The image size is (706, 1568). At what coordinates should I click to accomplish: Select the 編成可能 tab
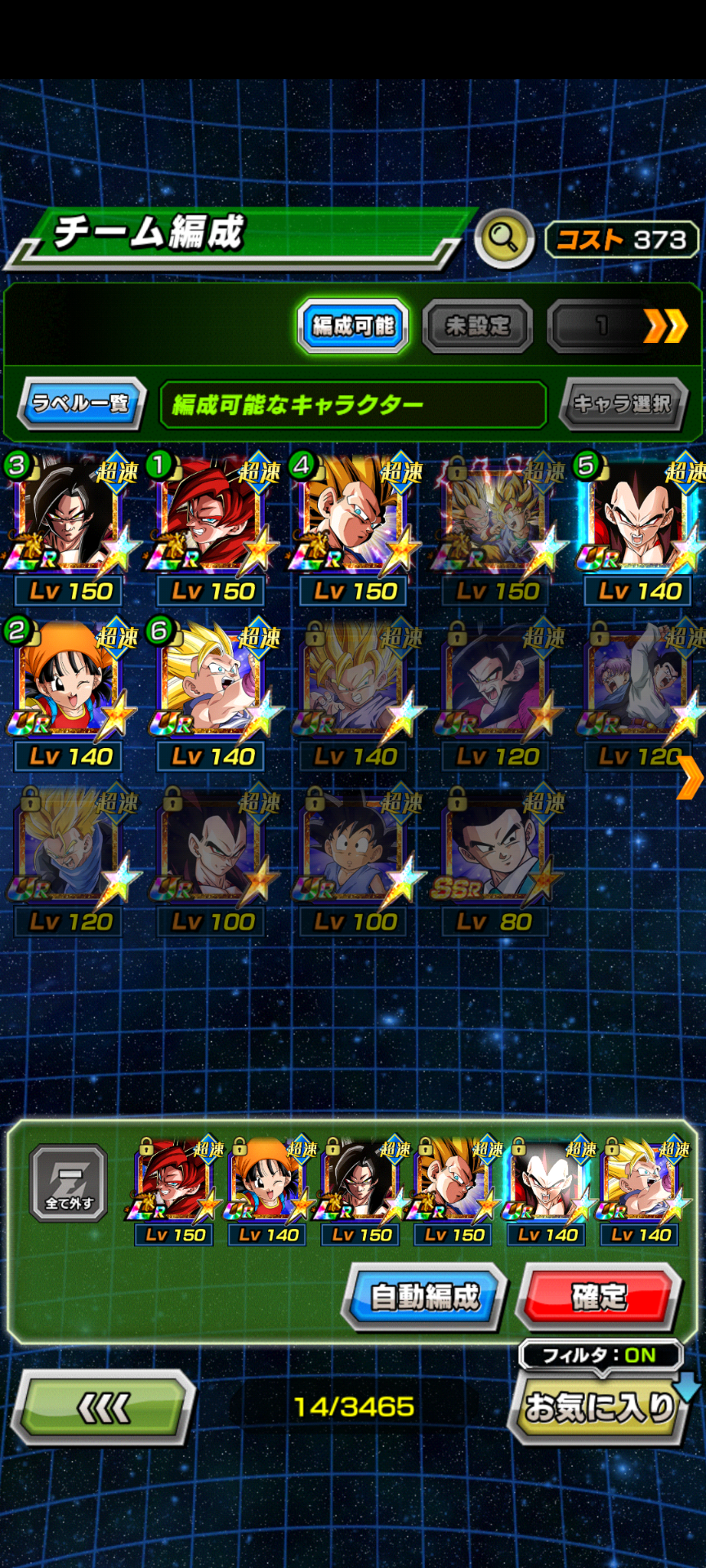coord(353,327)
